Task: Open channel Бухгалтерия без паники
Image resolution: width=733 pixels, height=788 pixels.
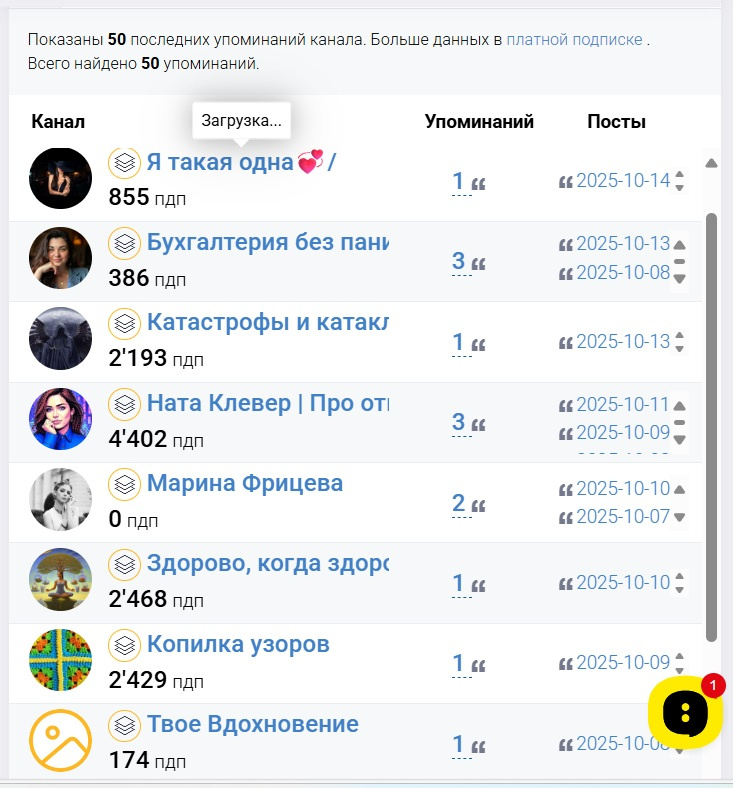Action: point(267,242)
